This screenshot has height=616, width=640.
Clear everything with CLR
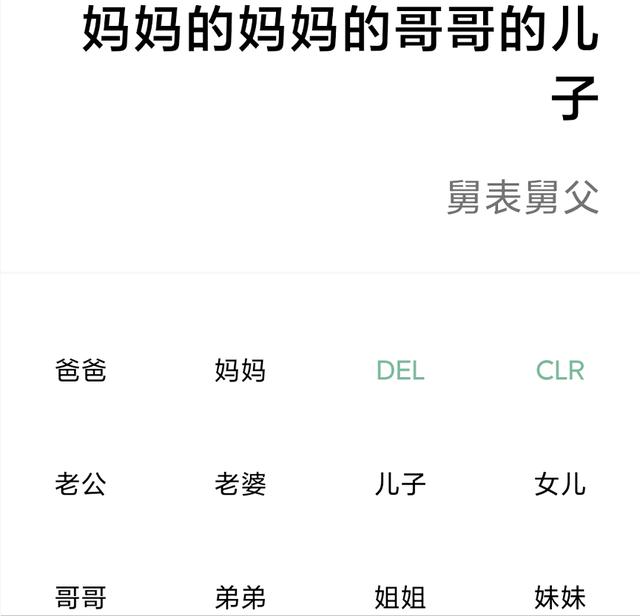click(x=560, y=371)
